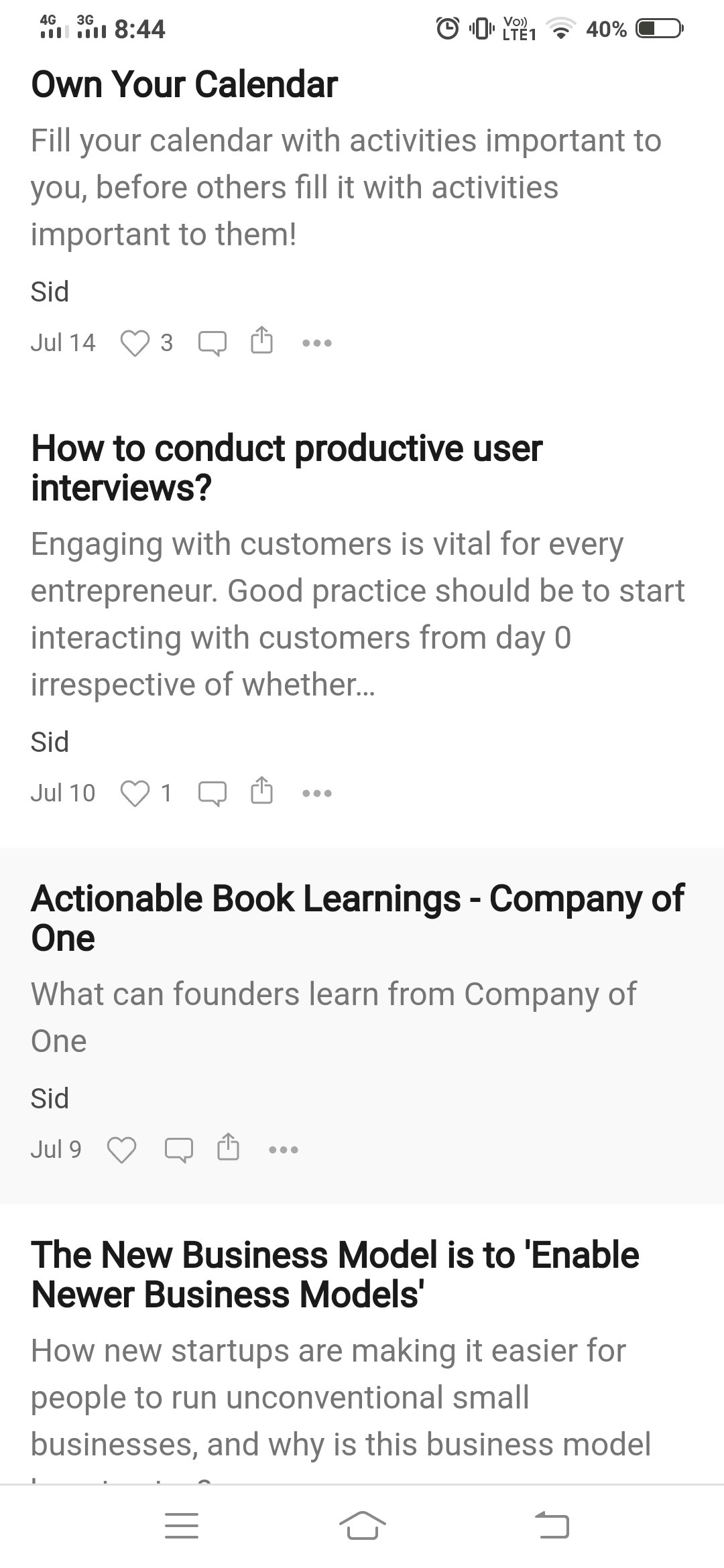
Task: Show more options for Actionable Book Learnings
Action: click(x=284, y=1150)
